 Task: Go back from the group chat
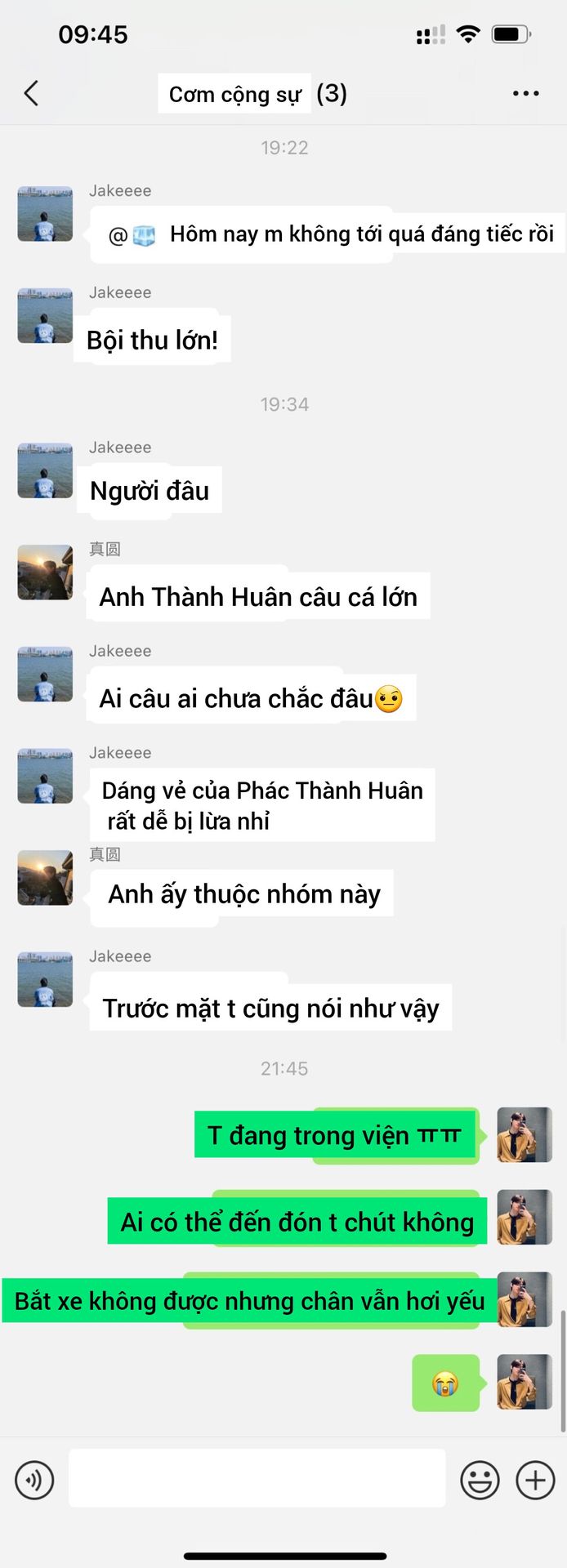pos(31,93)
